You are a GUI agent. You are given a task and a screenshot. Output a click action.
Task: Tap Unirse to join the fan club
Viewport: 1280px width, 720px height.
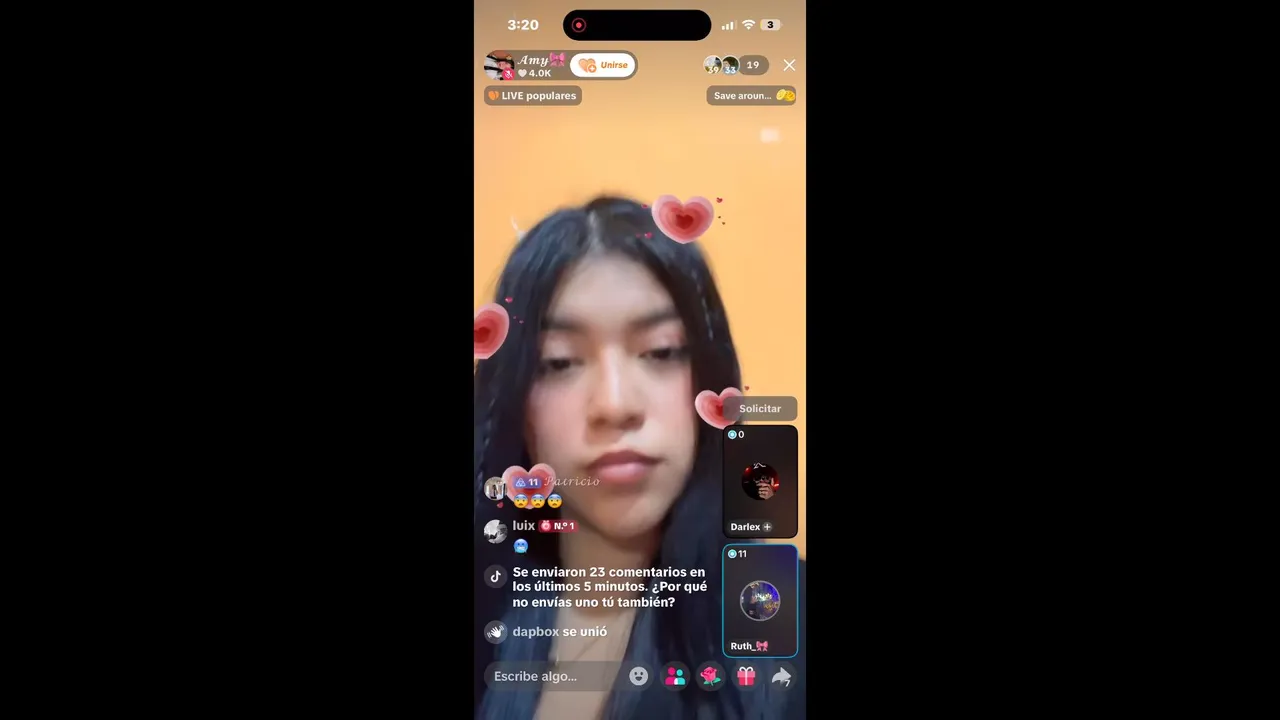coord(603,65)
